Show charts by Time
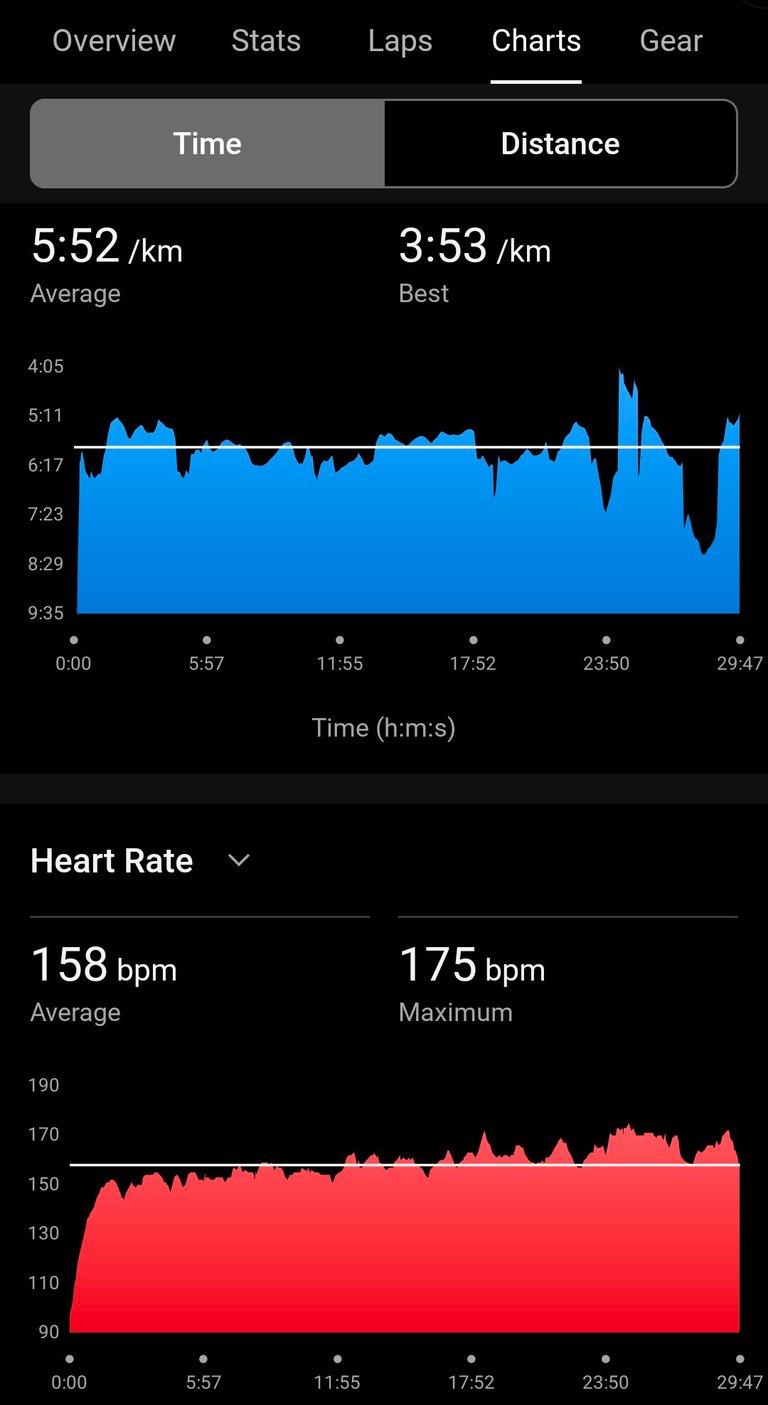Screen dimensions: 768x1405 point(207,143)
